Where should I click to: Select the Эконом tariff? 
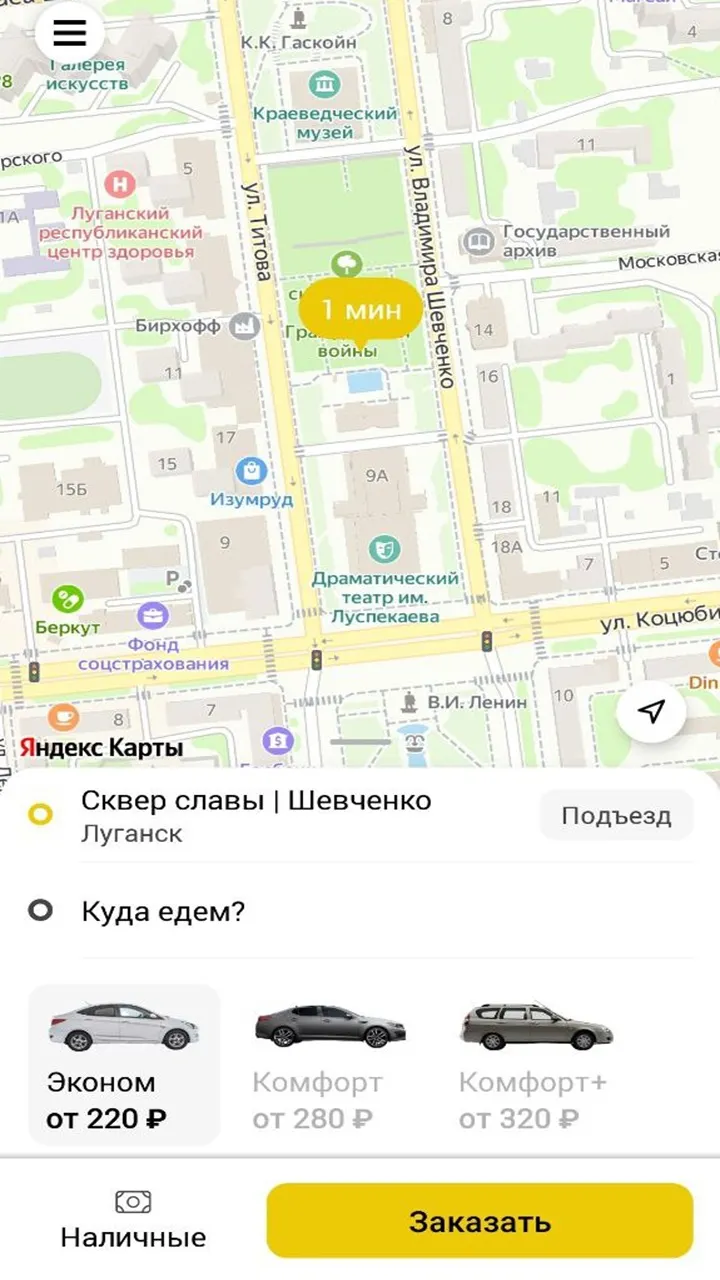coord(124,1064)
